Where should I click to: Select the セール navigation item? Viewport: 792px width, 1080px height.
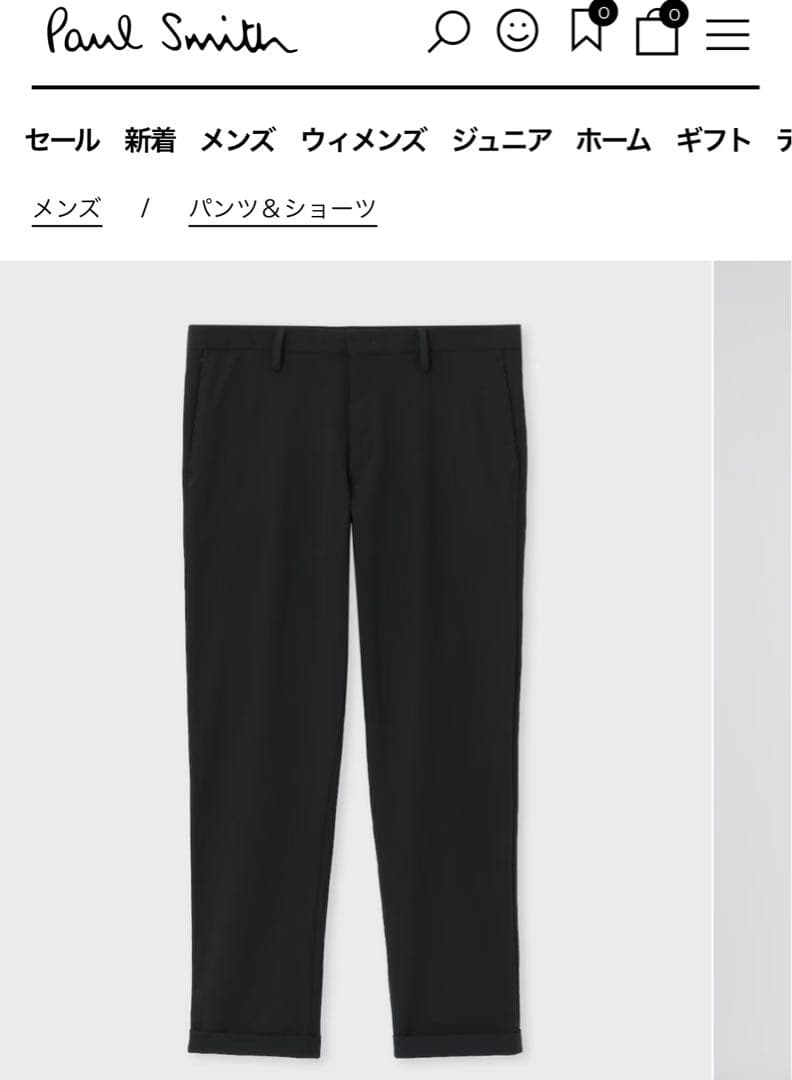[x=64, y=140]
